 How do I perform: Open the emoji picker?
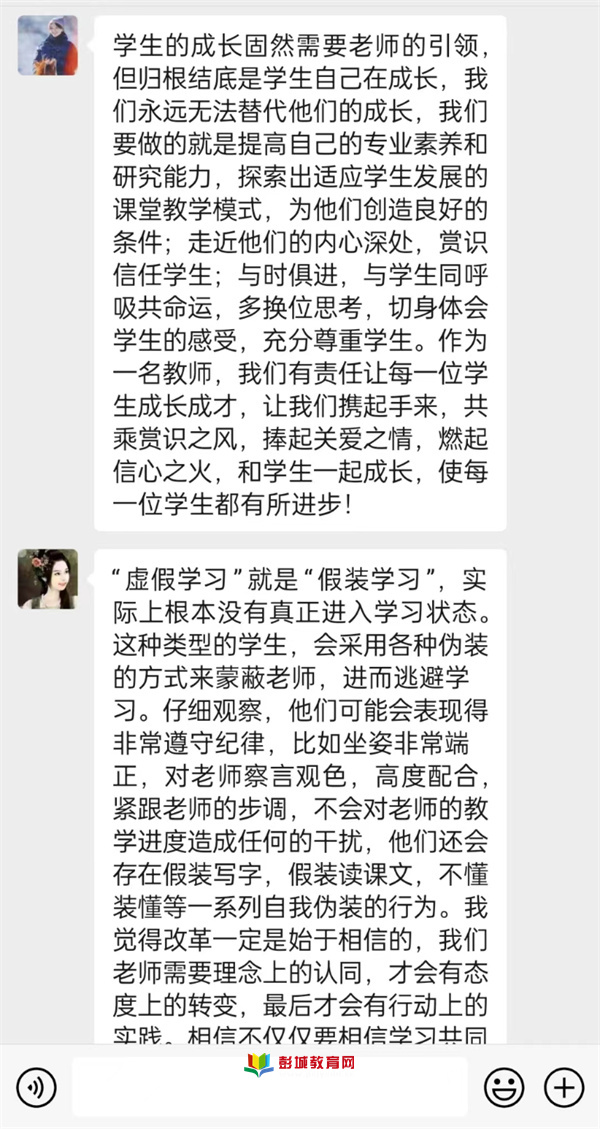504,1086
